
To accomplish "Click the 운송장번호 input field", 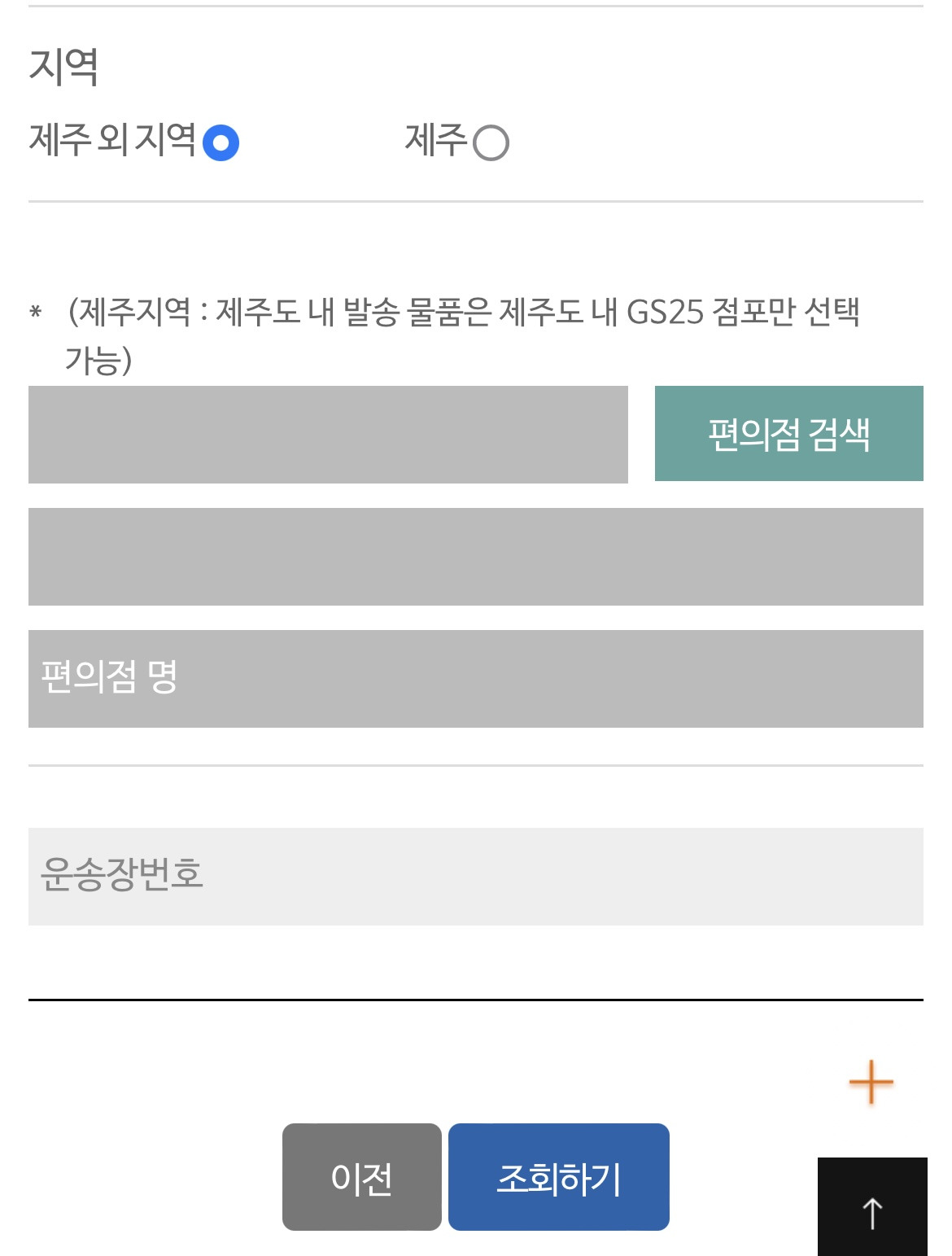I will pyautogui.click(x=476, y=875).
